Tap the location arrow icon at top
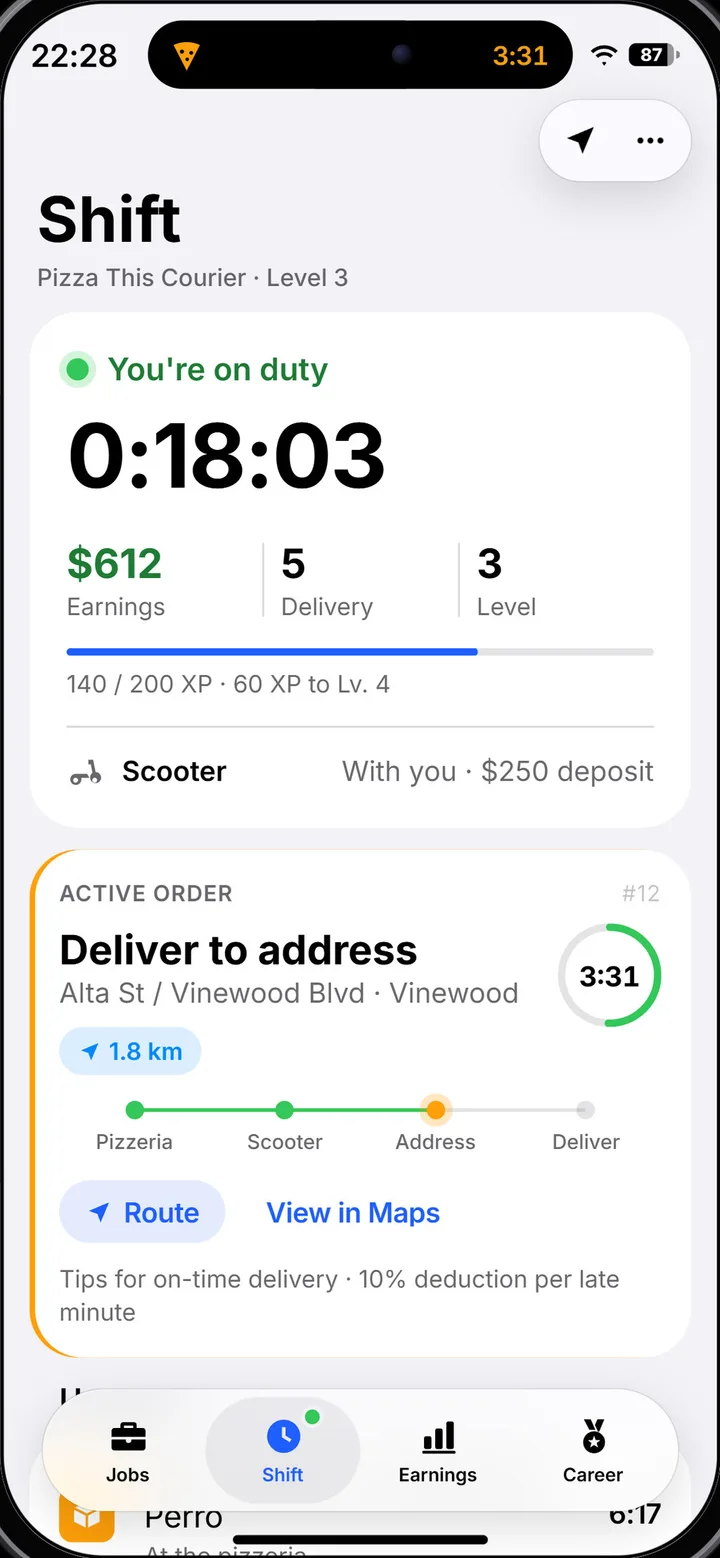 [581, 141]
